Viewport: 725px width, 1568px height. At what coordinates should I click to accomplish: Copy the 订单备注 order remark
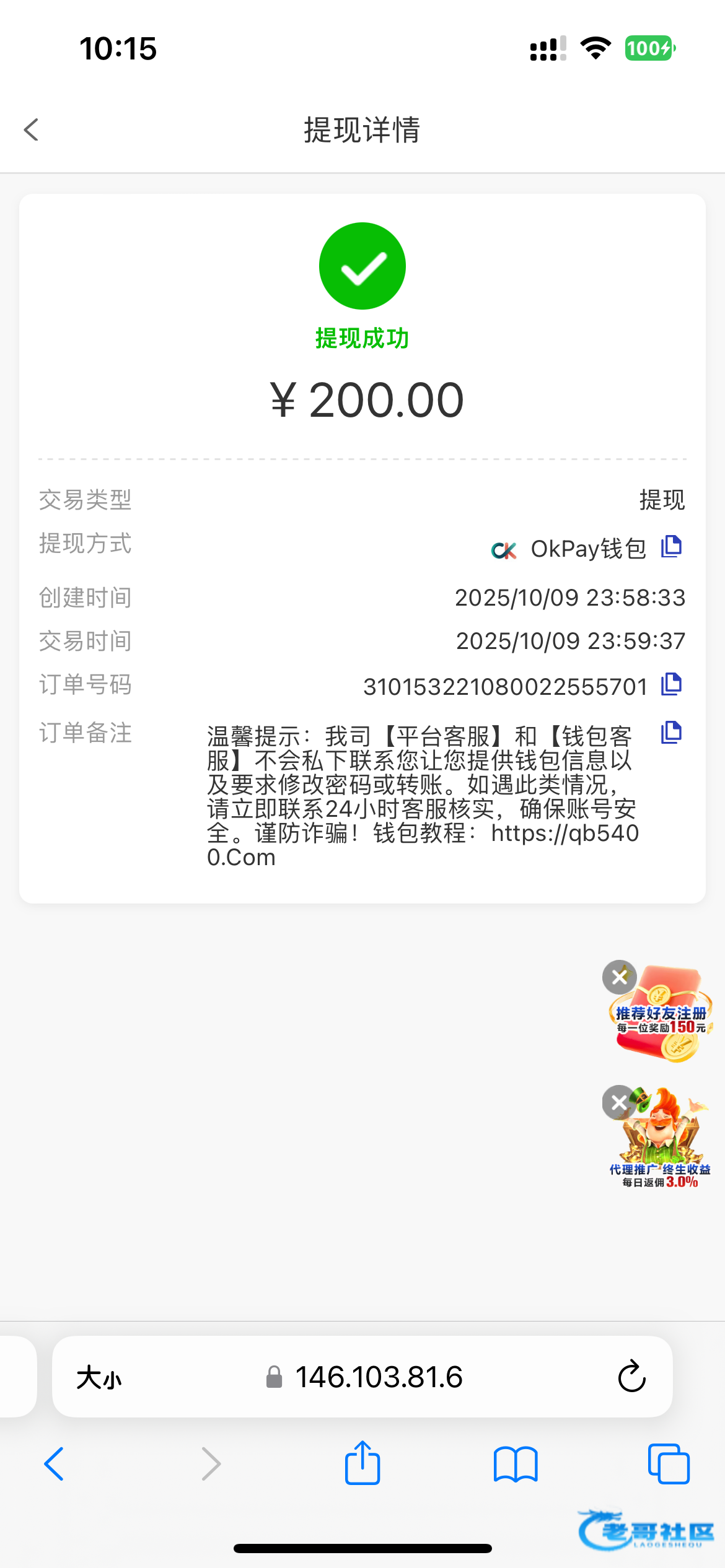click(671, 732)
